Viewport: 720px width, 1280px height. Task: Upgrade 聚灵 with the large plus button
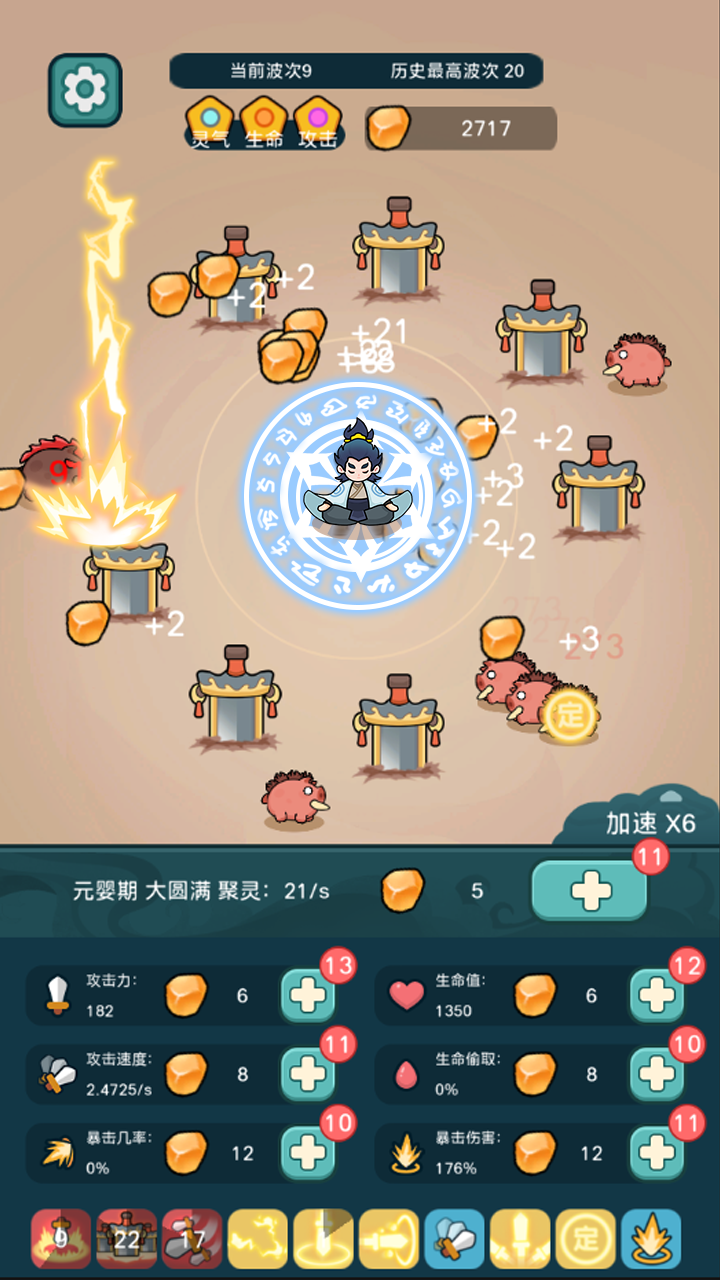pyautogui.click(x=589, y=890)
